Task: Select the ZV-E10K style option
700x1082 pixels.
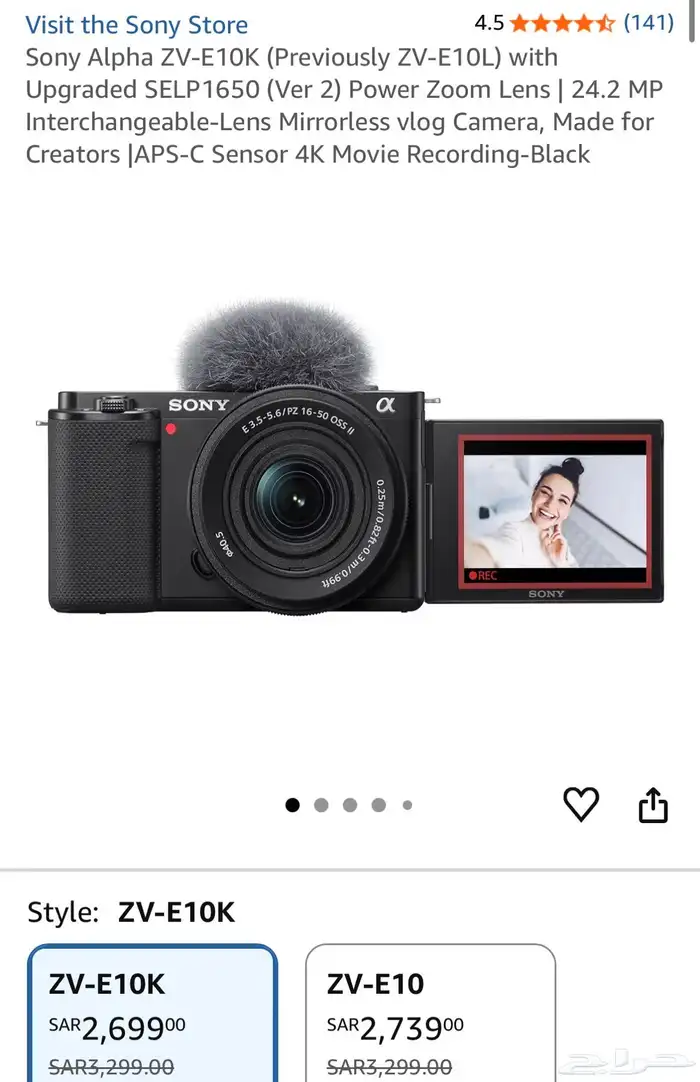Action: (152, 1012)
